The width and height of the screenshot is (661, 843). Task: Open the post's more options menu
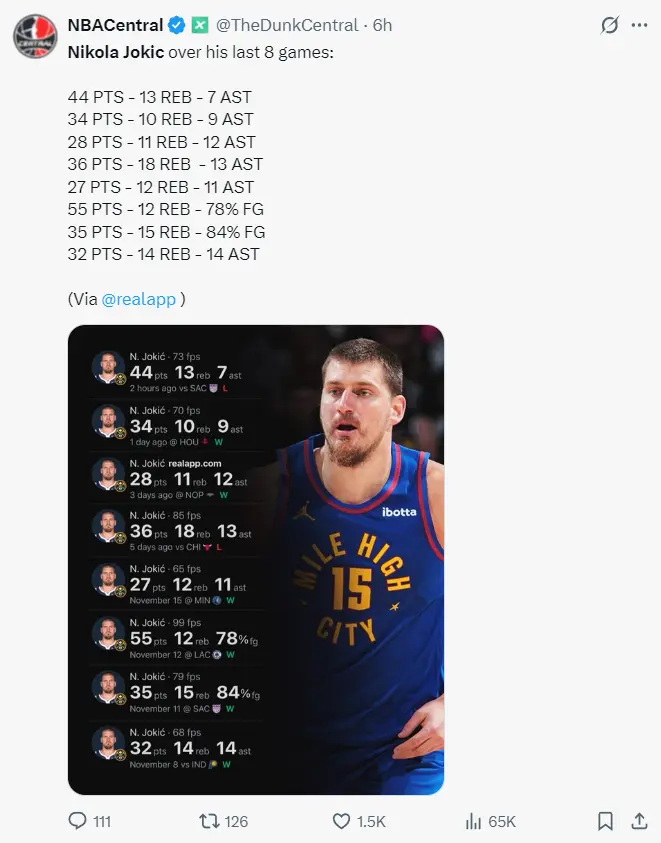click(639, 26)
